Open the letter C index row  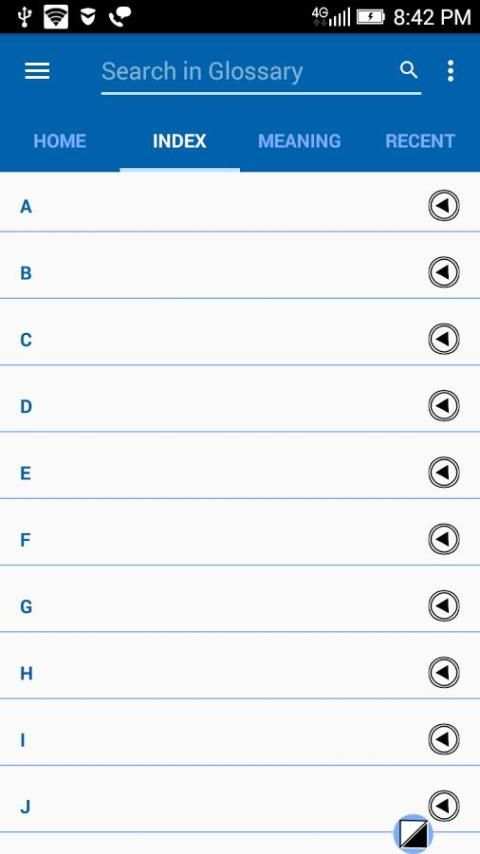(x=240, y=339)
